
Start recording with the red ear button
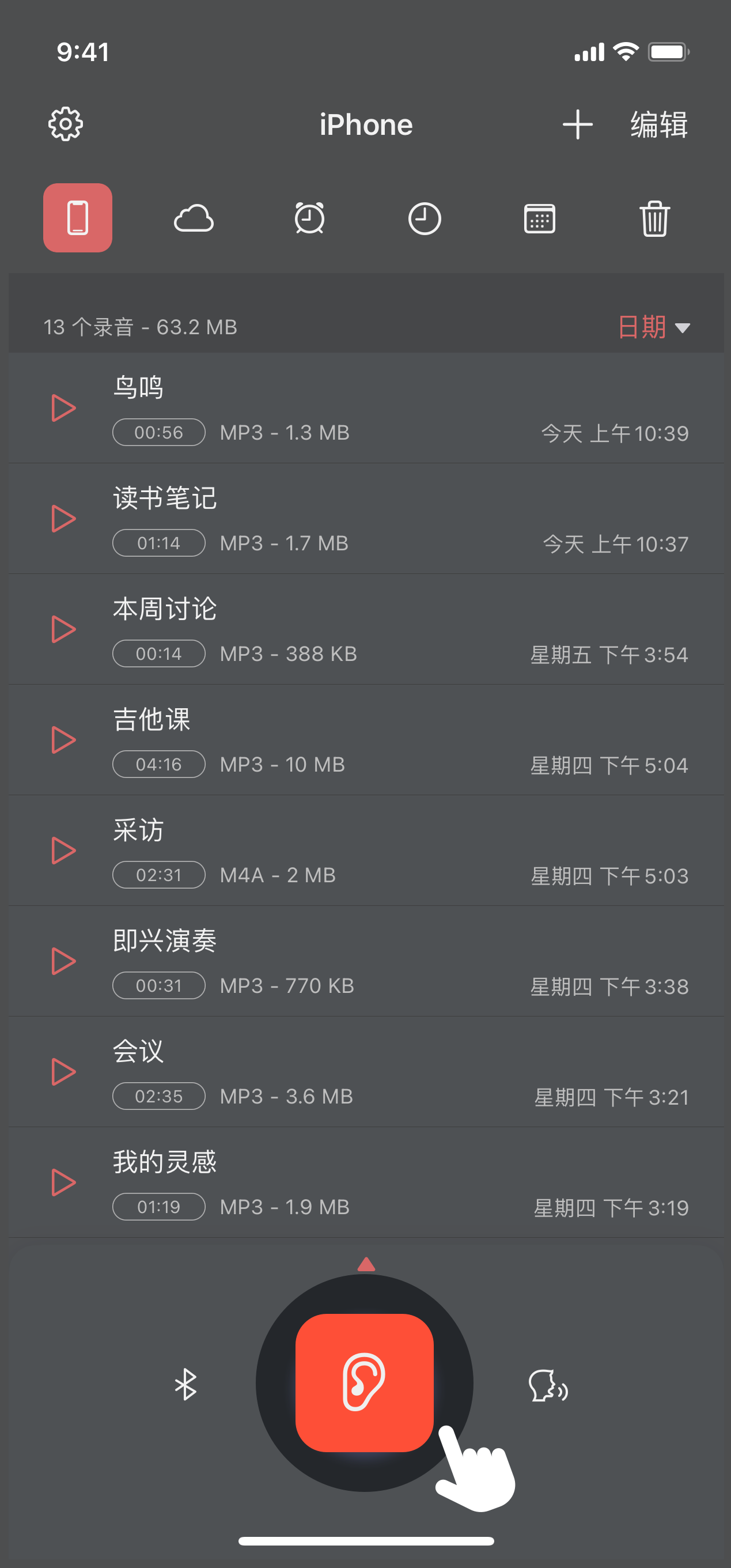click(x=364, y=1382)
